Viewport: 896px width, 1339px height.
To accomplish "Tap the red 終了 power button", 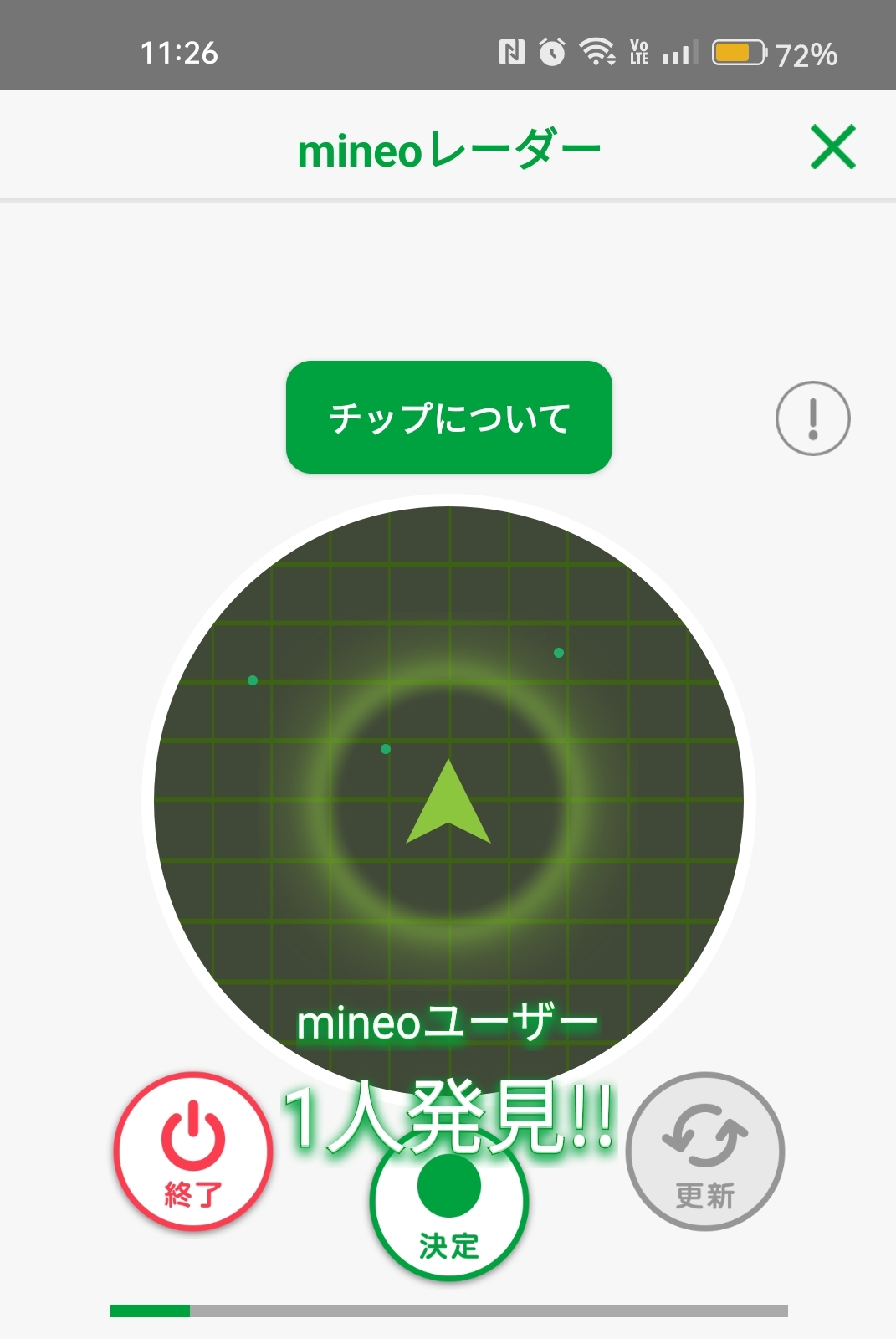I will (x=193, y=1151).
